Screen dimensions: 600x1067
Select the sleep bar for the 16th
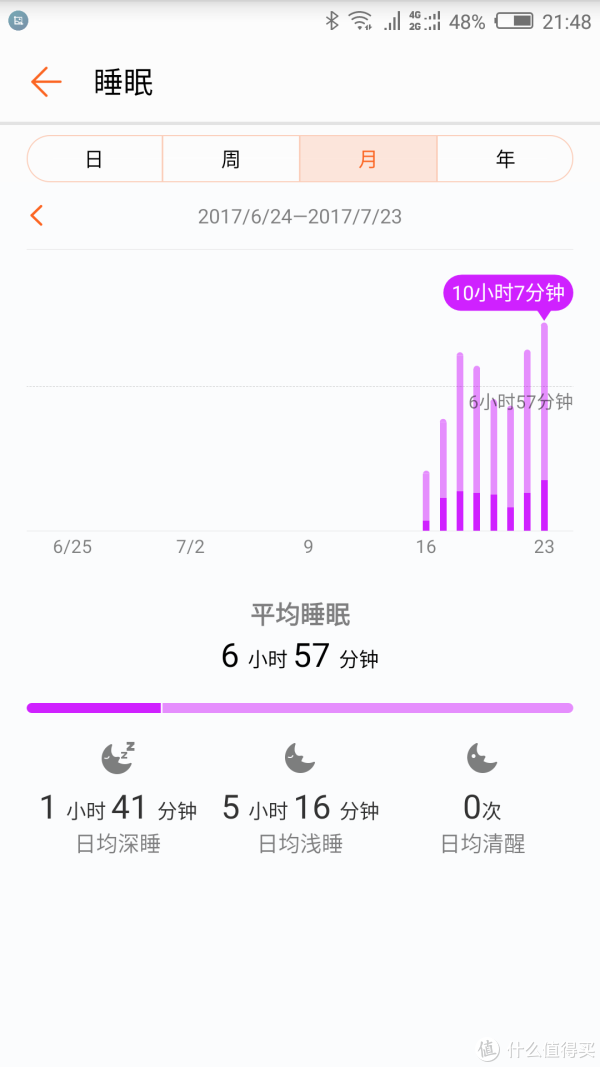click(426, 500)
